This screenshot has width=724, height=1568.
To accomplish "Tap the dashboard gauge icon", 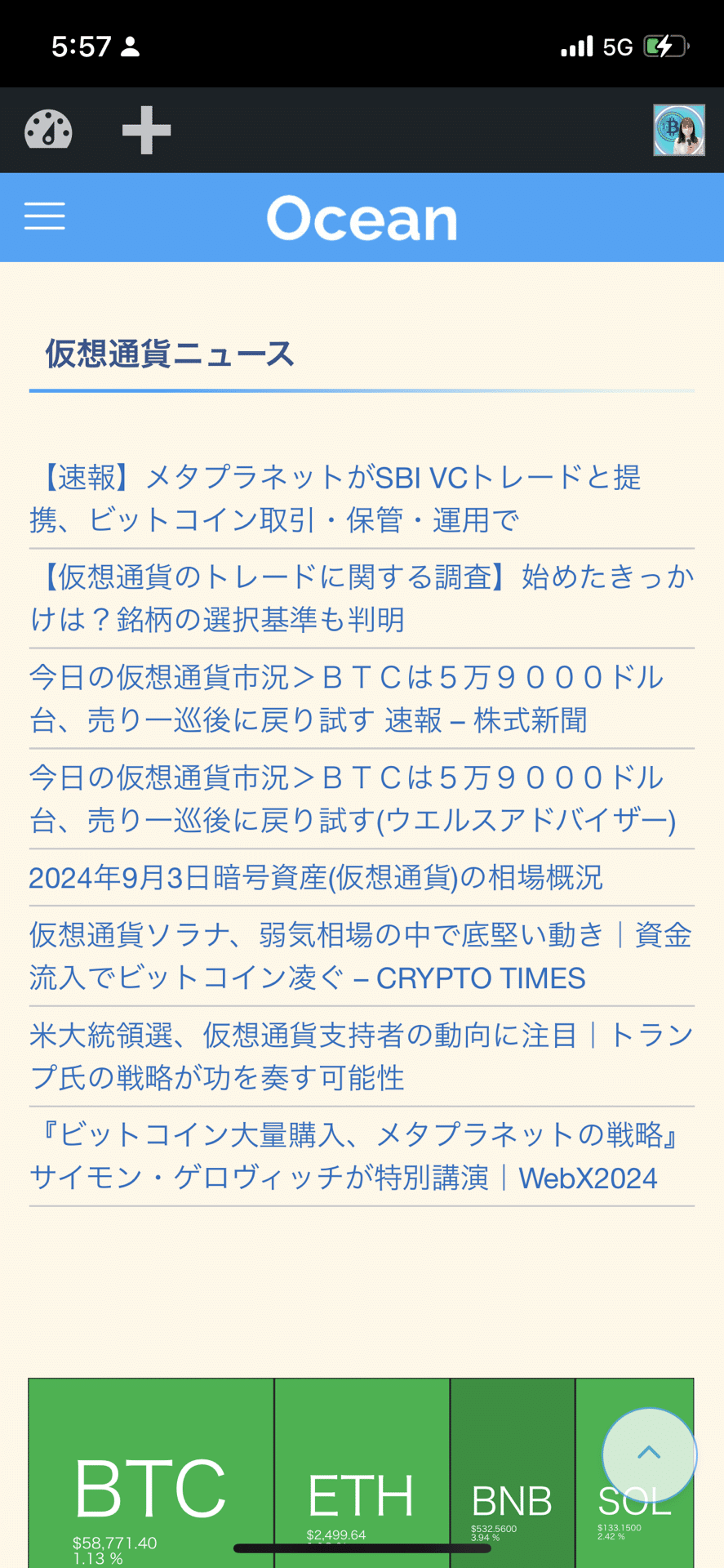I will [x=47, y=130].
